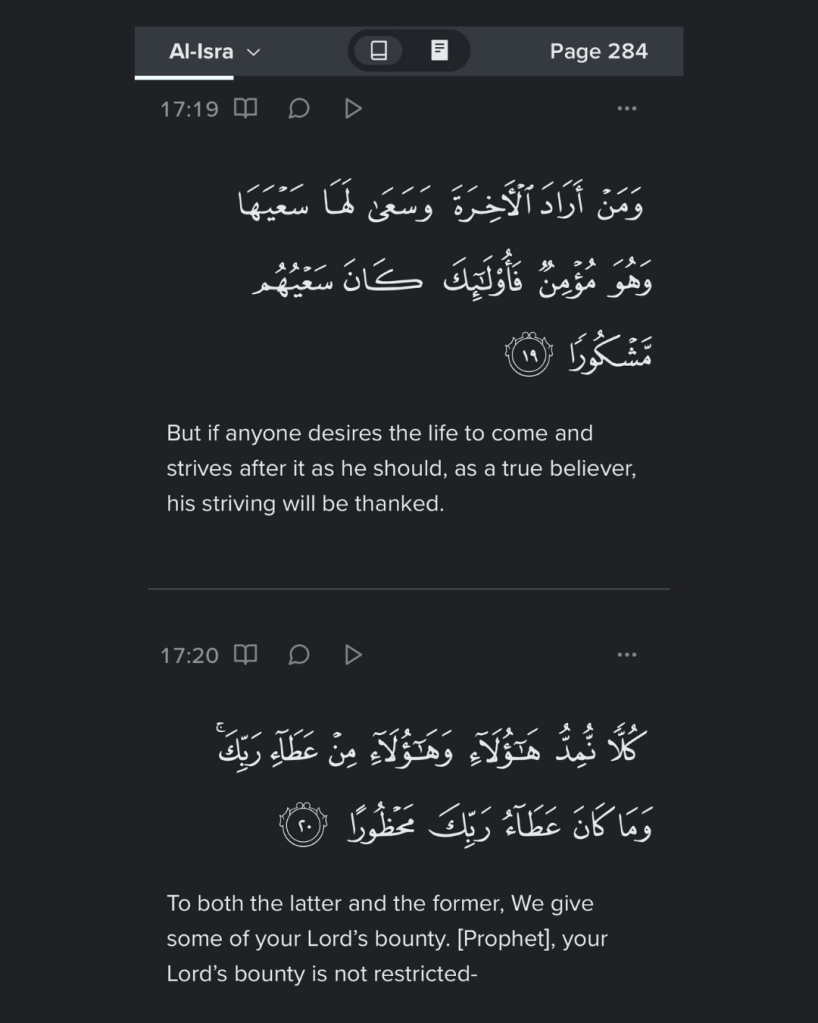Open tafsir book icon for verse 17:19
This screenshot has height=1023, width=818.
pyautogui.click(x=245, y=108)
